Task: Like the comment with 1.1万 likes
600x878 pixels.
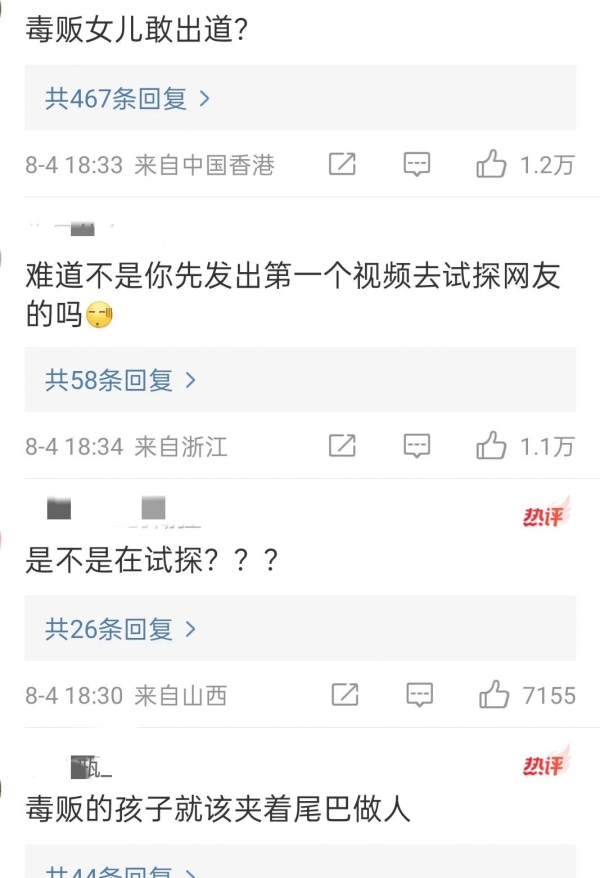Action: pos(491,446)
